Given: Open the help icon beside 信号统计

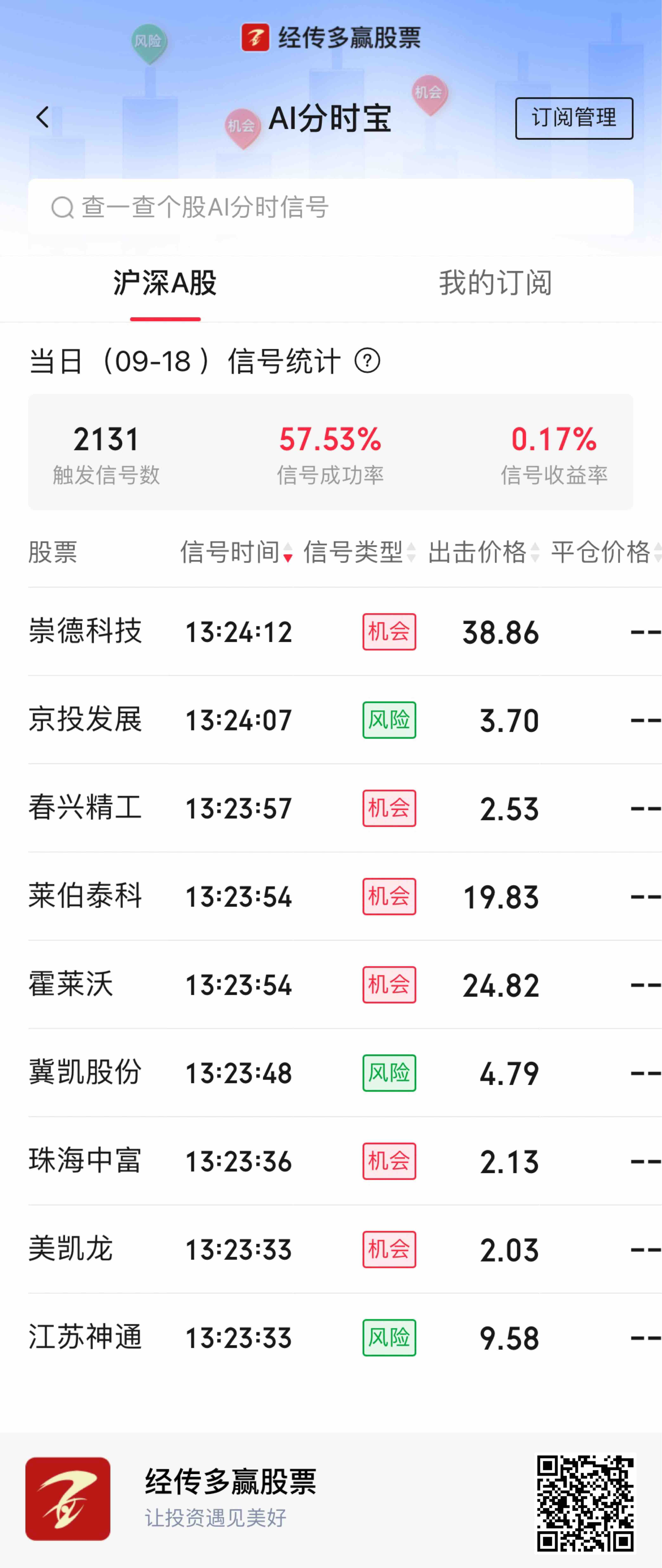Looking at the screenshot, I should click(x=367, y=361).
